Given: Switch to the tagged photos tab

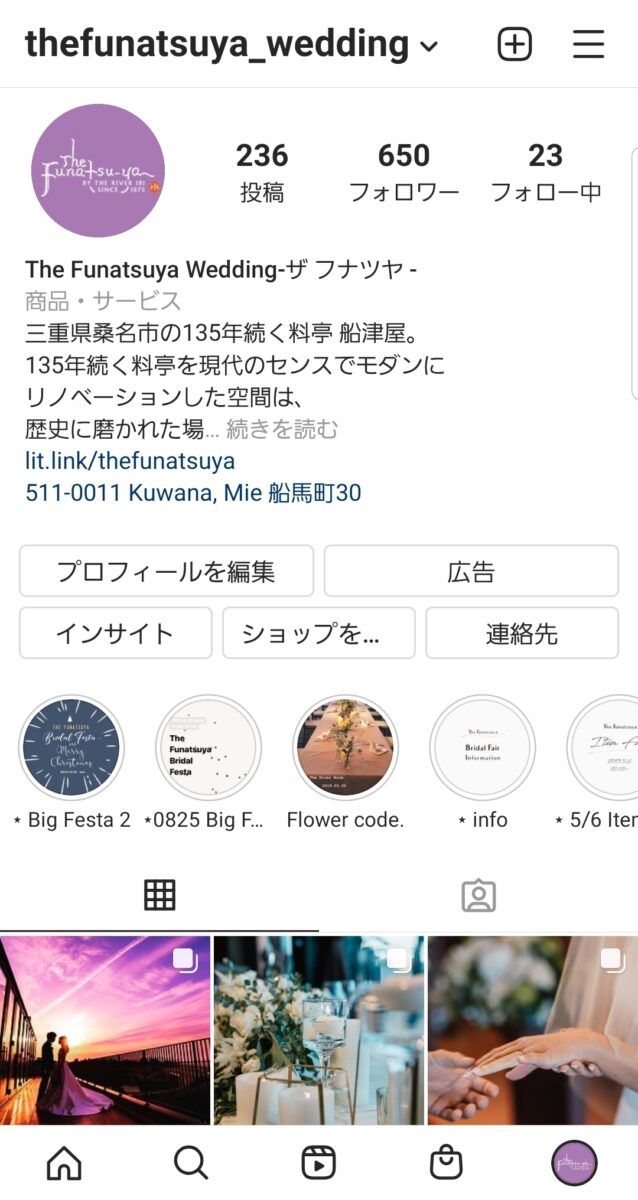Looking at the screenshot, I should pyautogui.click(x=479, y=895).
